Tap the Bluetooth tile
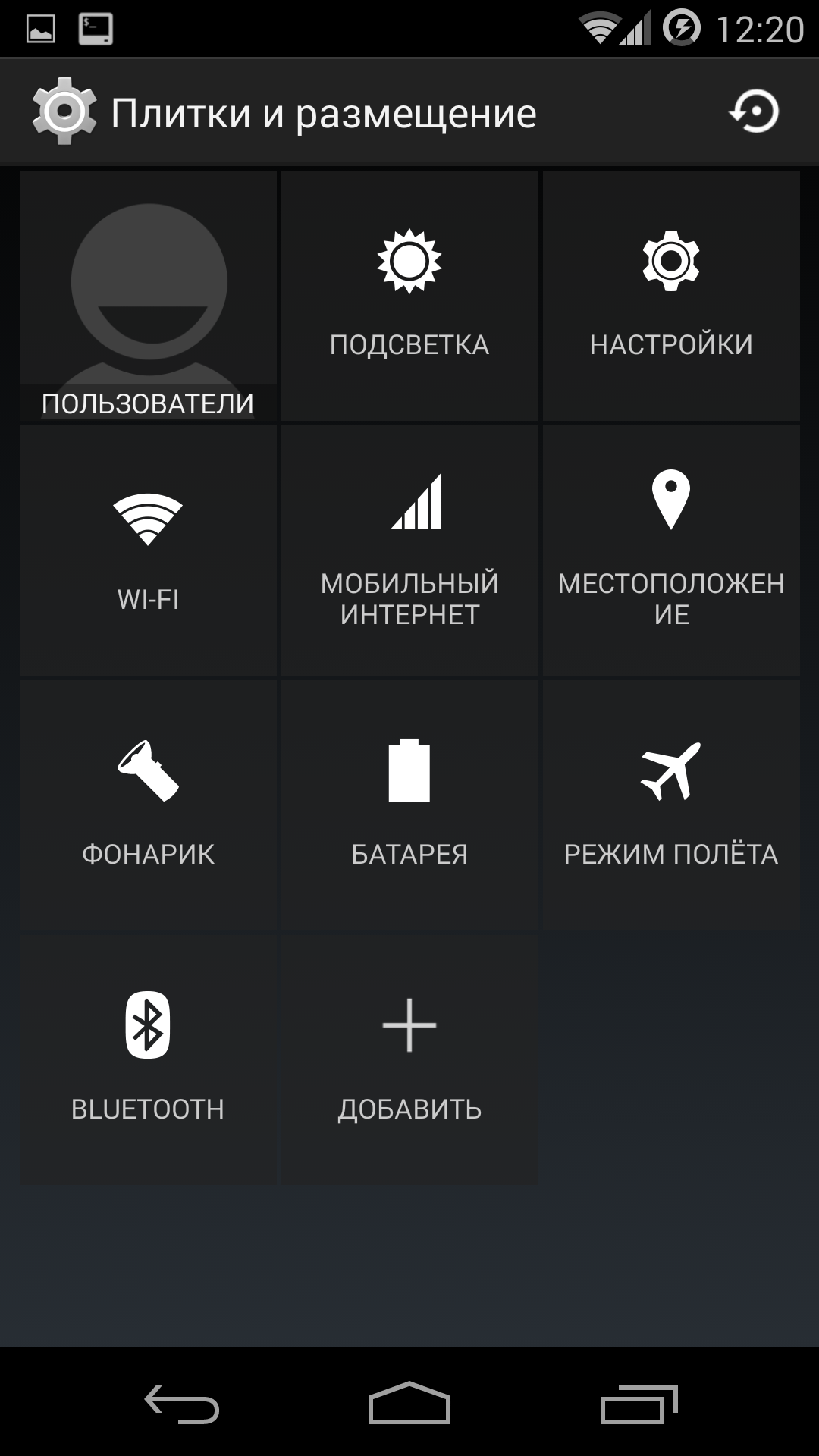This screenshot has height=1456, width=819. tap(148, 1059)
